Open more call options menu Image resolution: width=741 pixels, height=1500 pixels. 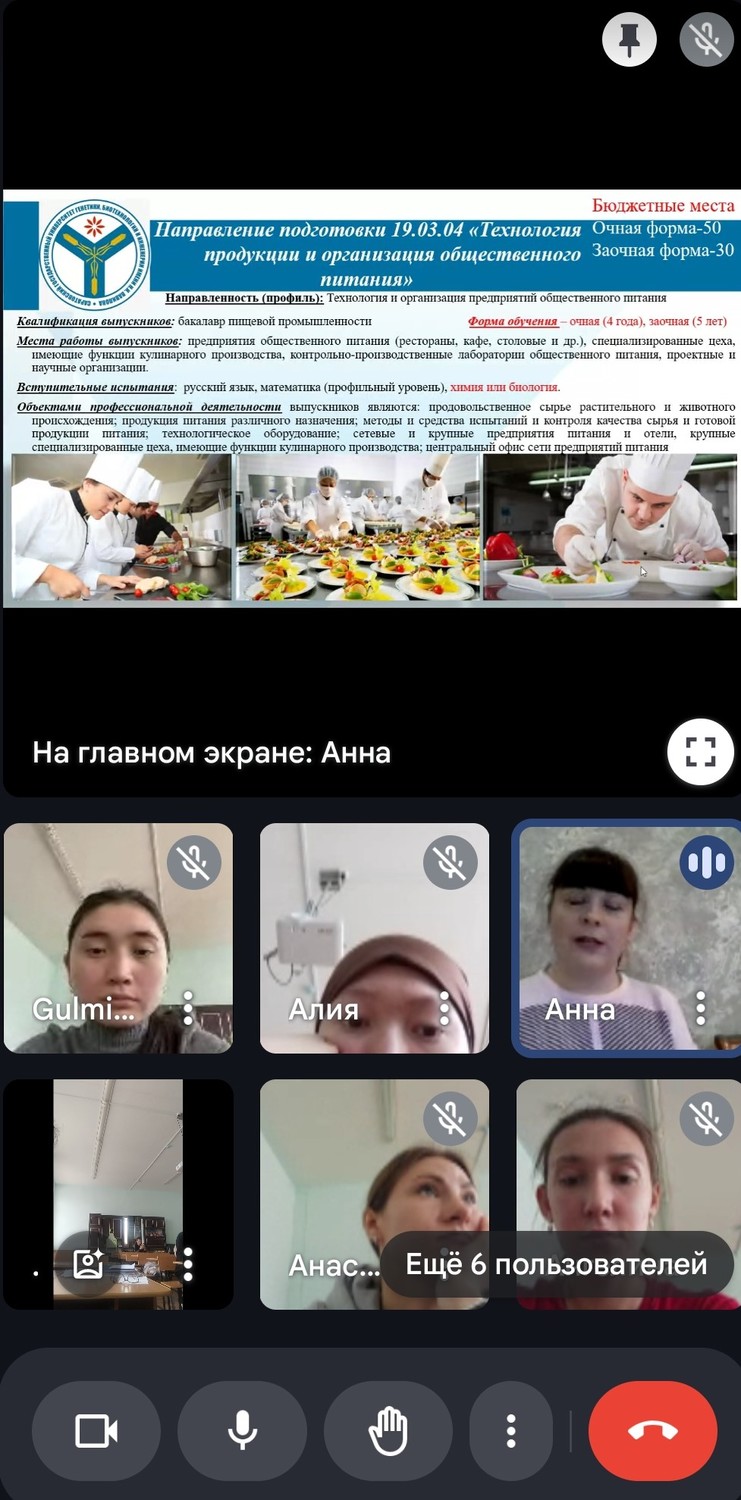[x=511, y=1432]
